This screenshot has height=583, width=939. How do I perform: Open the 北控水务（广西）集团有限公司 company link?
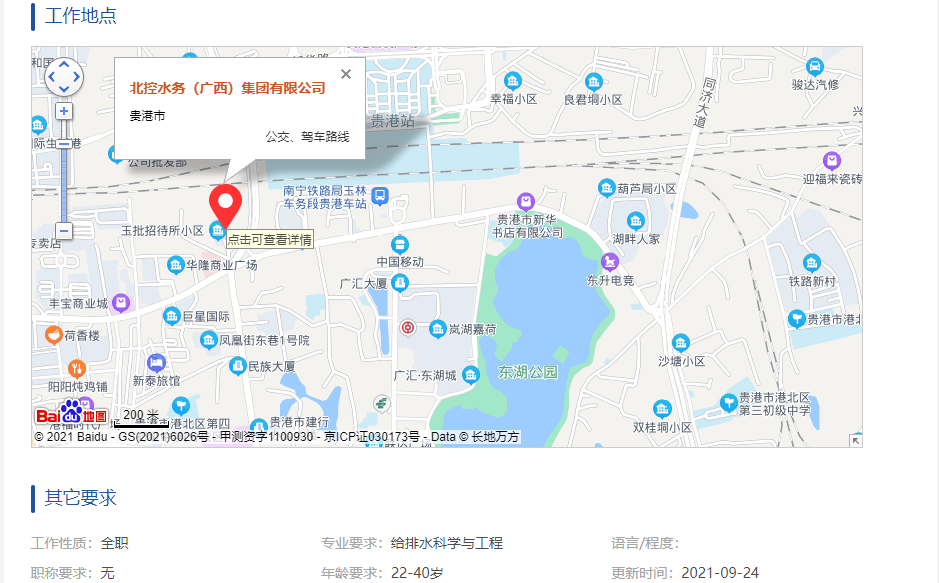[x=228, y=88]
